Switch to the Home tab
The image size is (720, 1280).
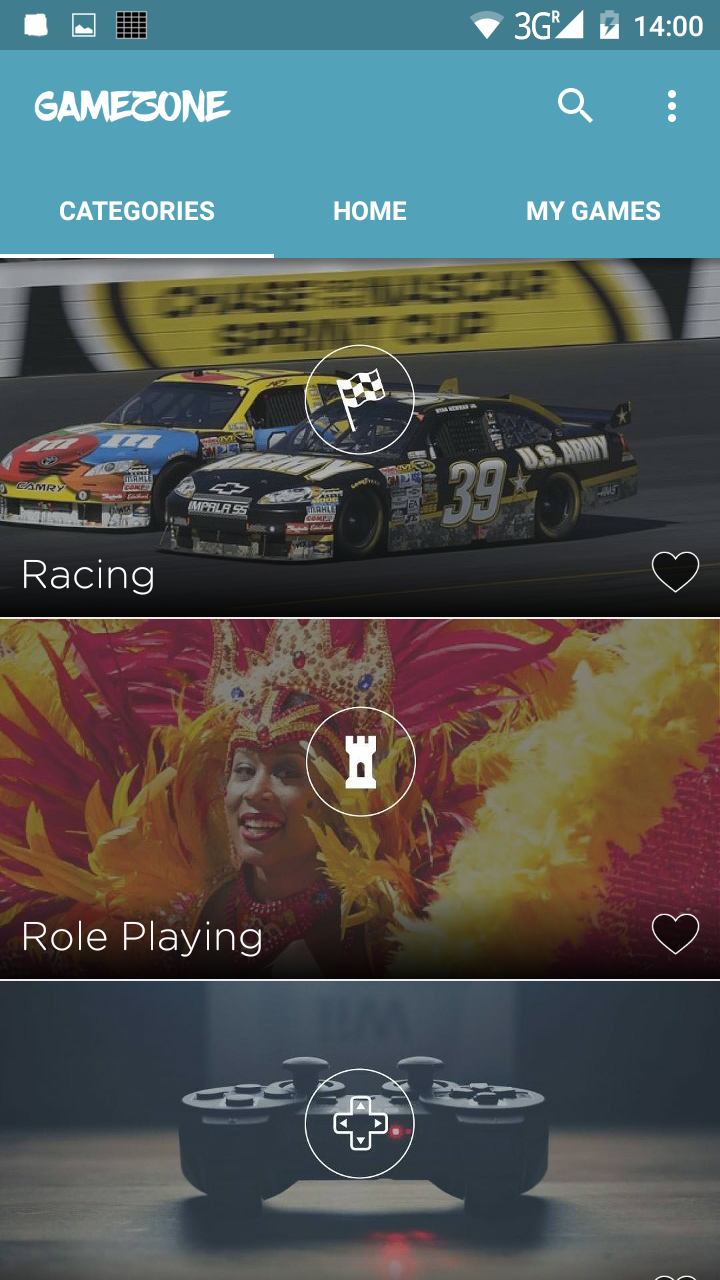coord(369,211)
